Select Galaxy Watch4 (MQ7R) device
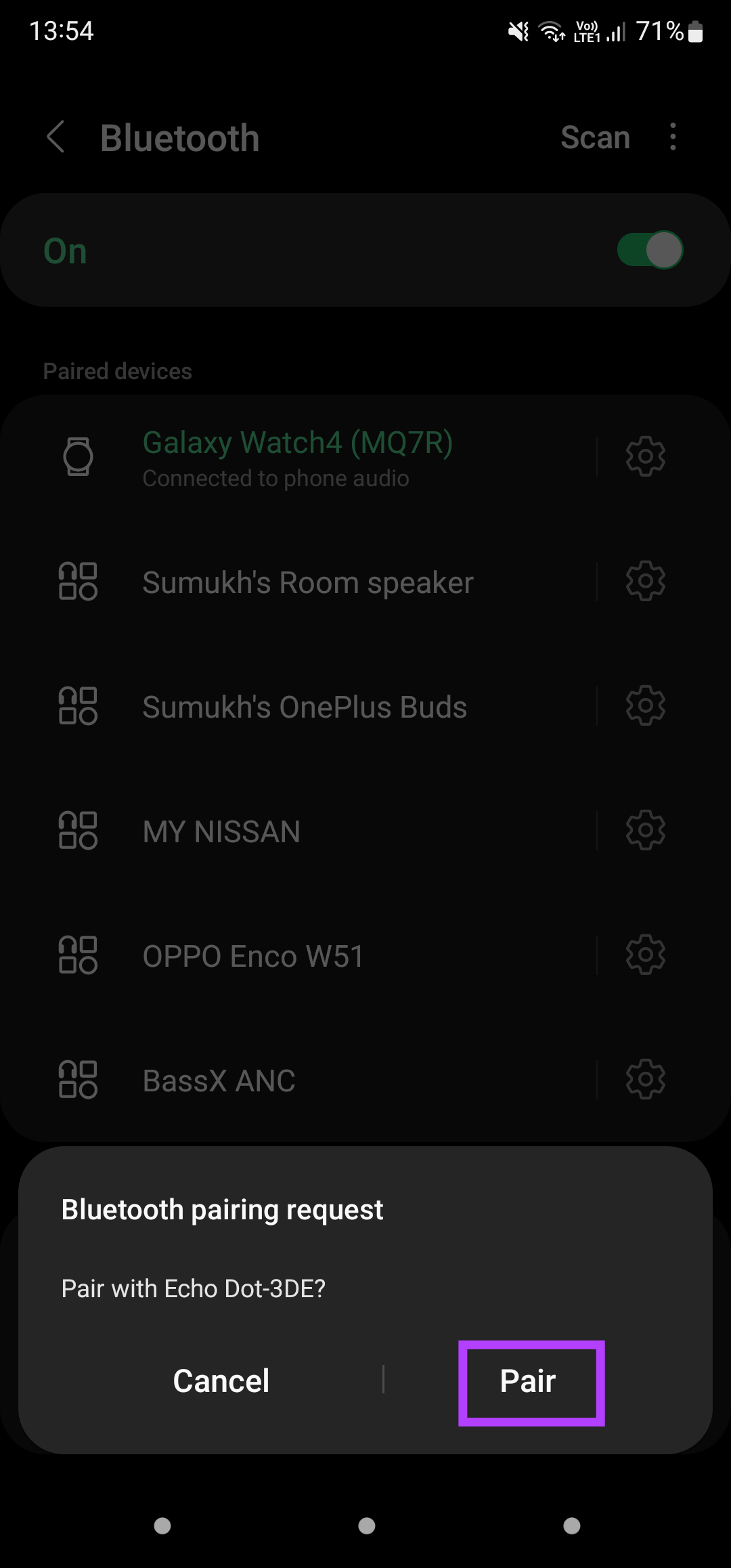 pyautogui.click(x=298, y=458)
